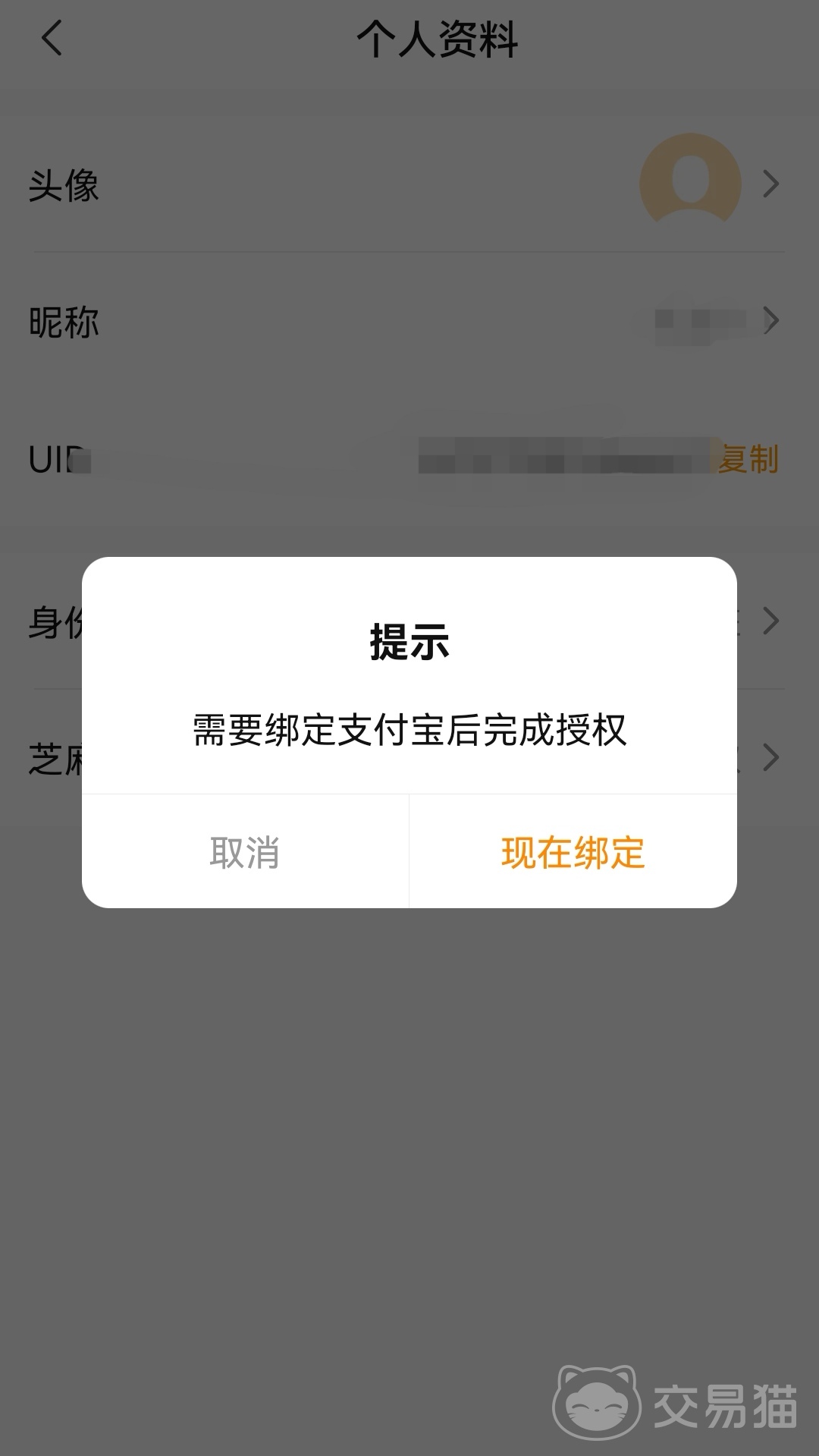Screen dimensions: 819x1456
Task: Choose 现在绑定 to bind Alipay
Action: pyautogui.click(x=573, y=852)
